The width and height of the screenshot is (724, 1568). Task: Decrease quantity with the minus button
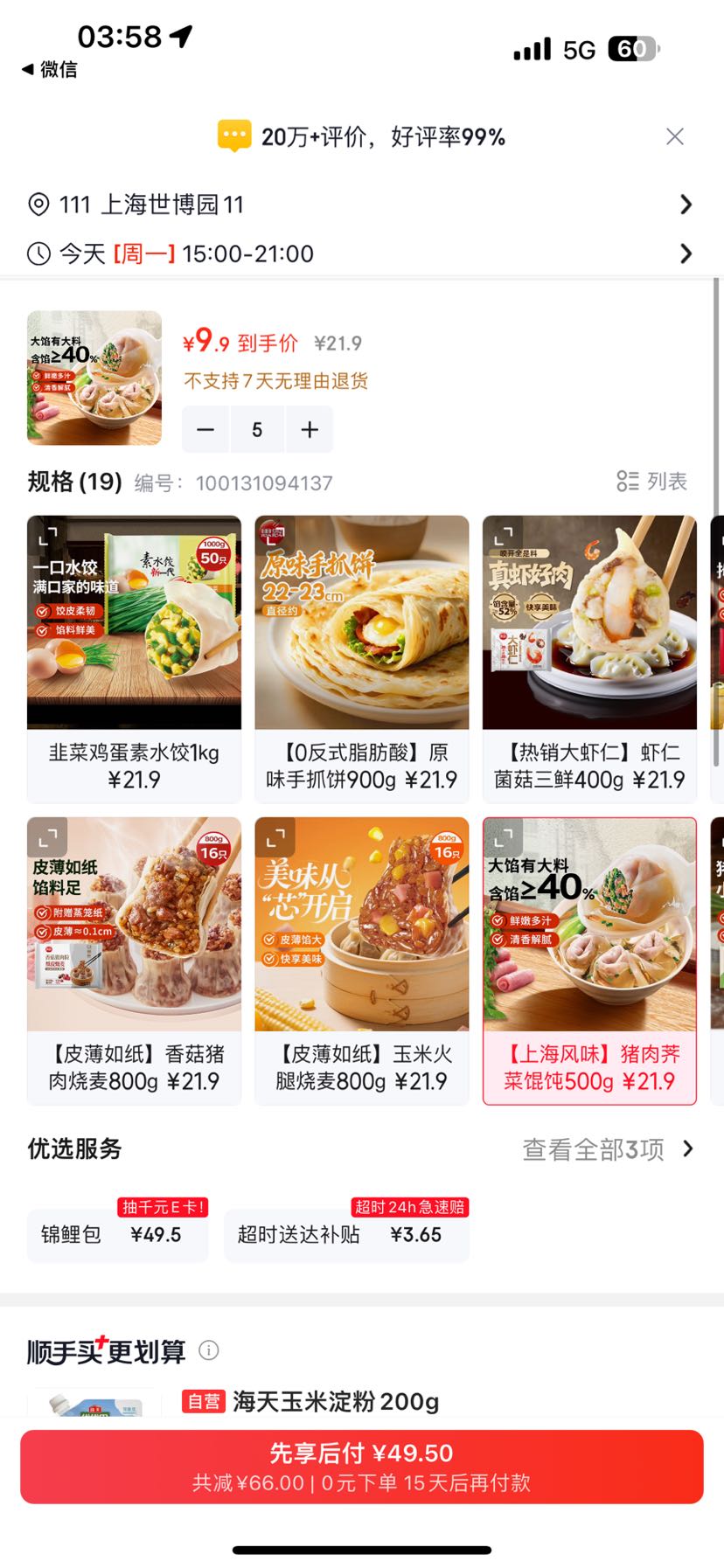point(205,429)
